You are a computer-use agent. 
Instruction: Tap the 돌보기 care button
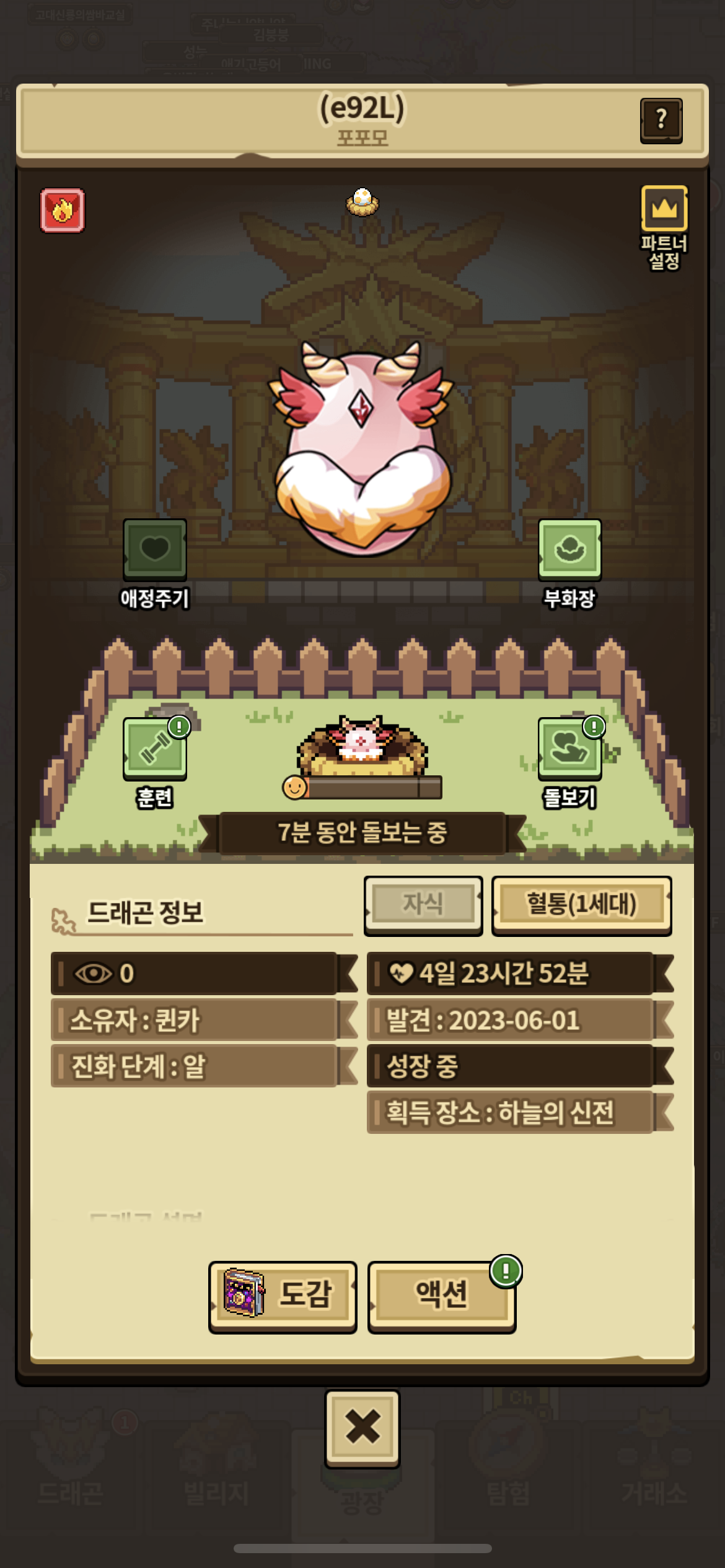click(569, 748)
